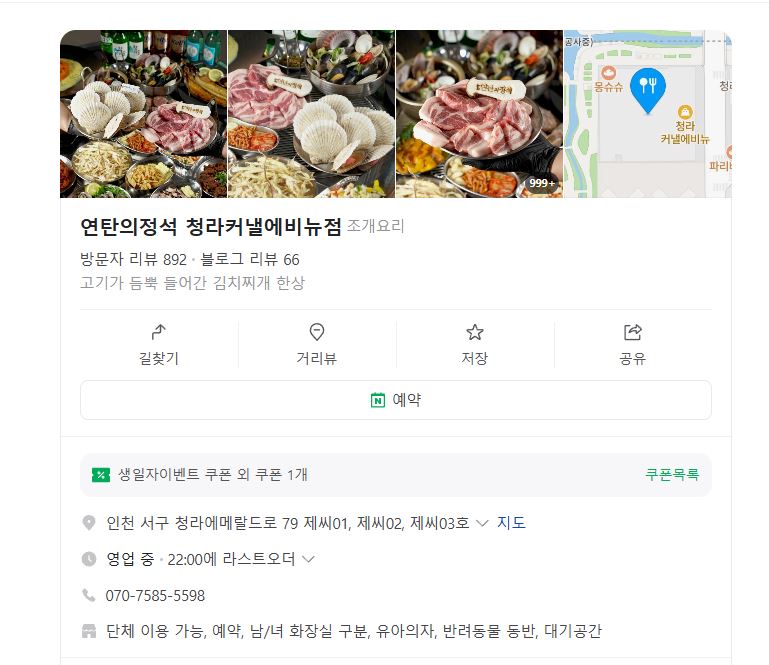
Task: View 블로그 리뷰 66 reviews
Action: [x=250, y=259]
